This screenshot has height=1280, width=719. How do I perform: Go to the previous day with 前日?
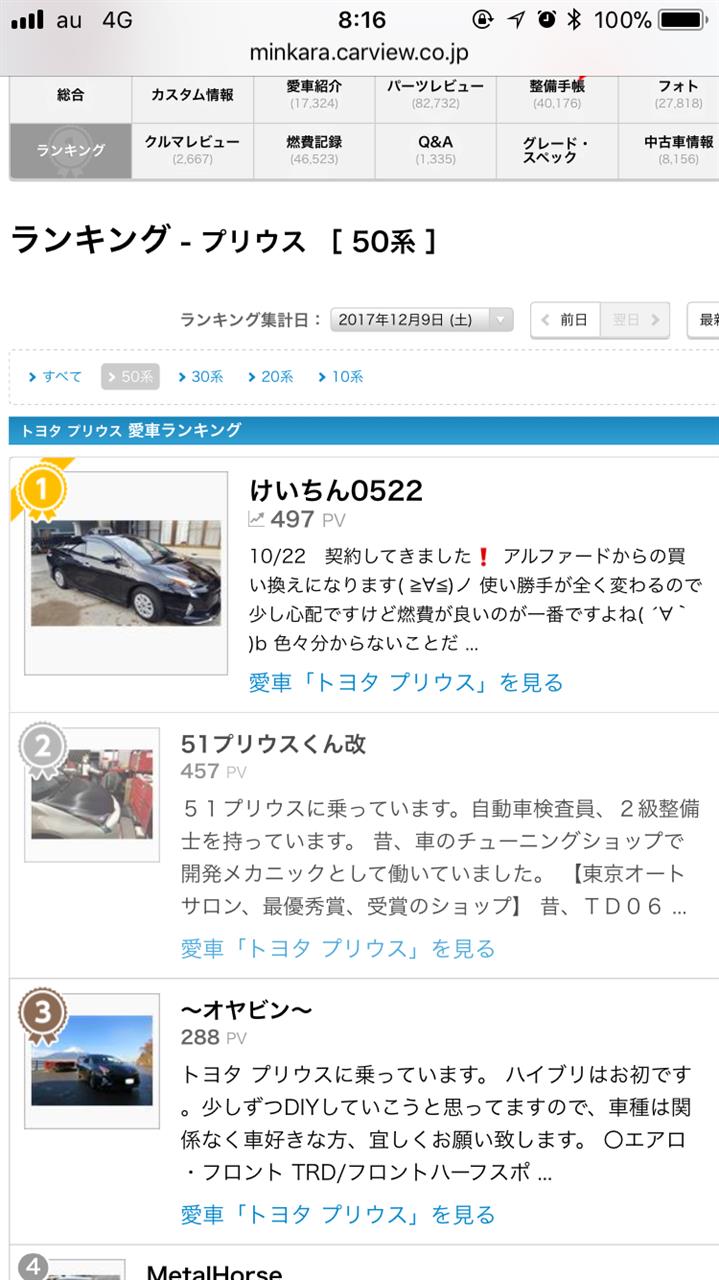click(x=565, y=320)
